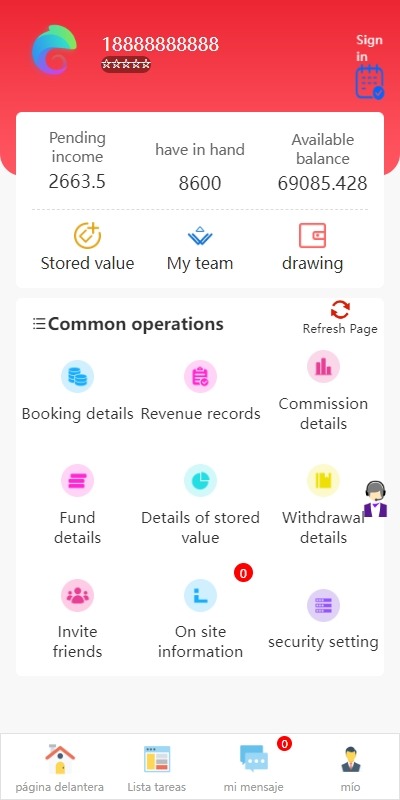Open Fund details

pos(78,505)
